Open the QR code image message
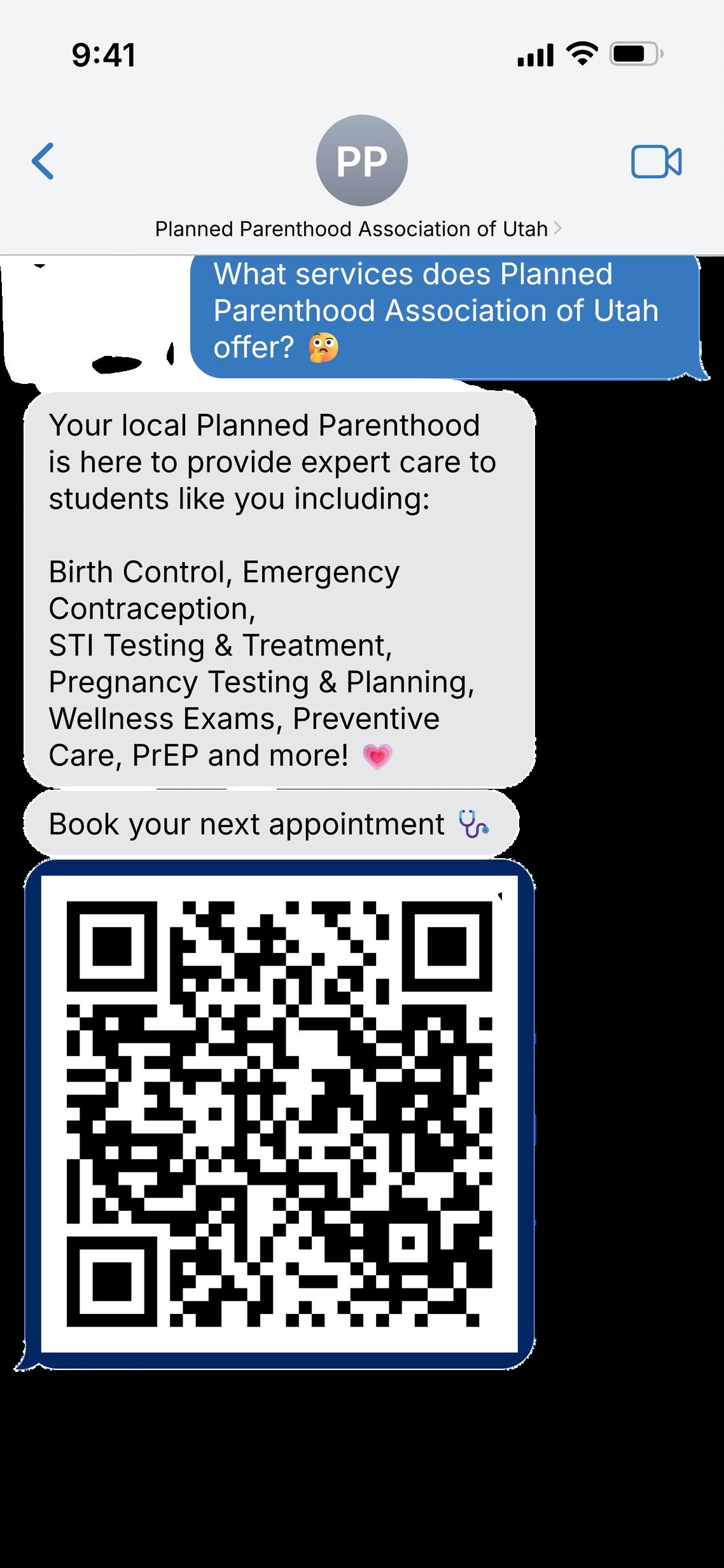724x1568 pixels. [x=279, y=1113]
